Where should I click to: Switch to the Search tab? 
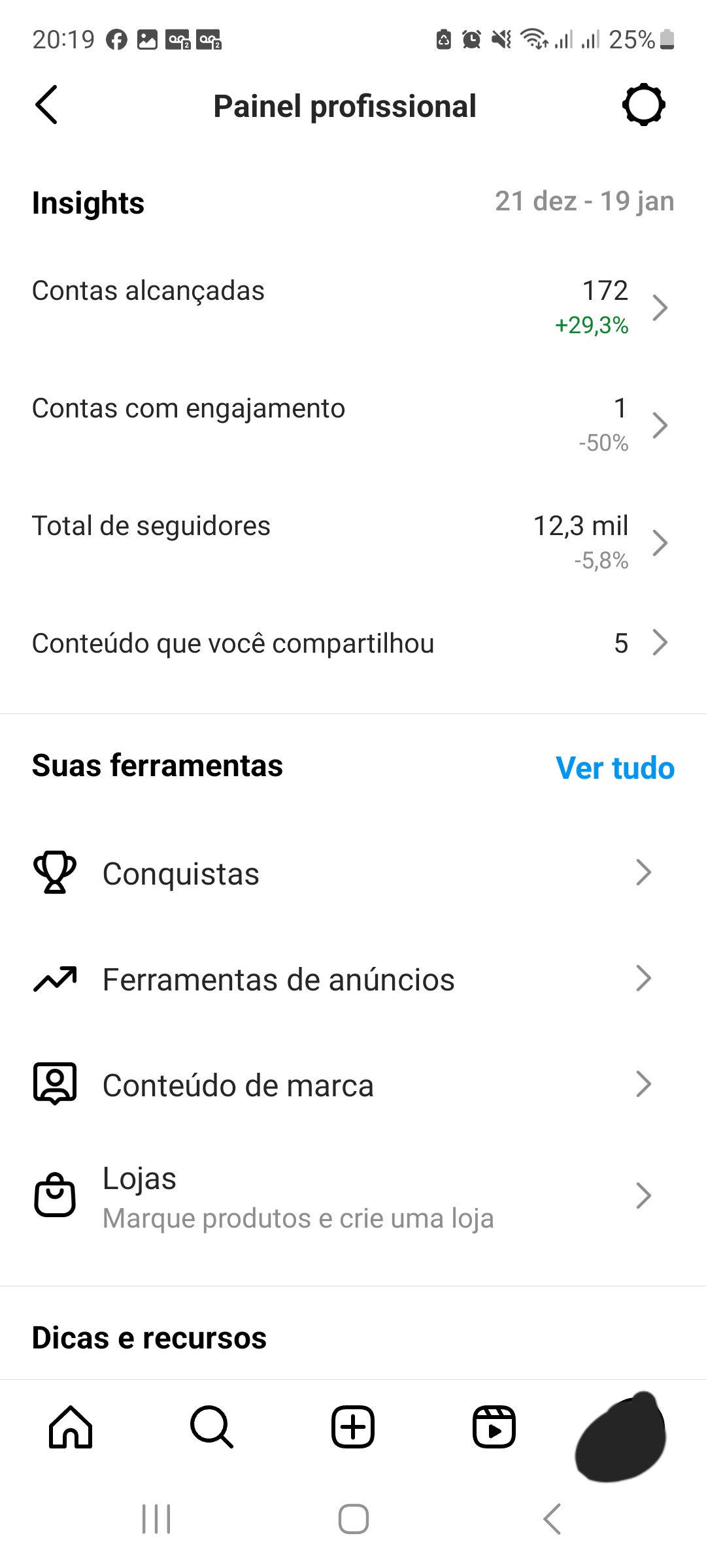212,1427
